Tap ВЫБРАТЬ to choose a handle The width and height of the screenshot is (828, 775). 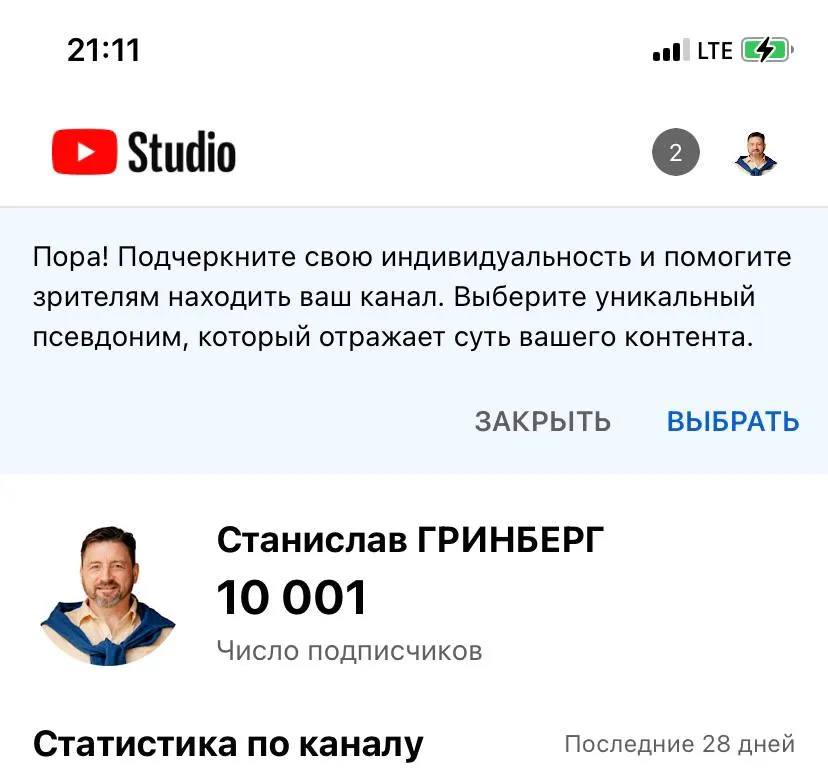pyautogui.click(x=733, y=421)
